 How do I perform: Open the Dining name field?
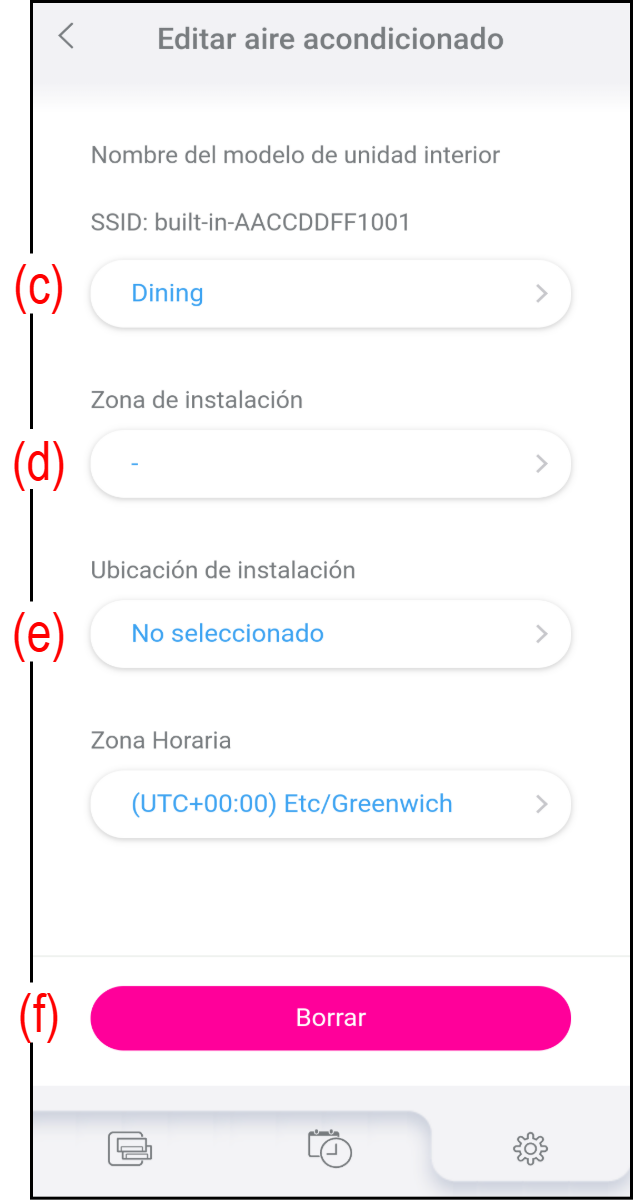point(331,294)
